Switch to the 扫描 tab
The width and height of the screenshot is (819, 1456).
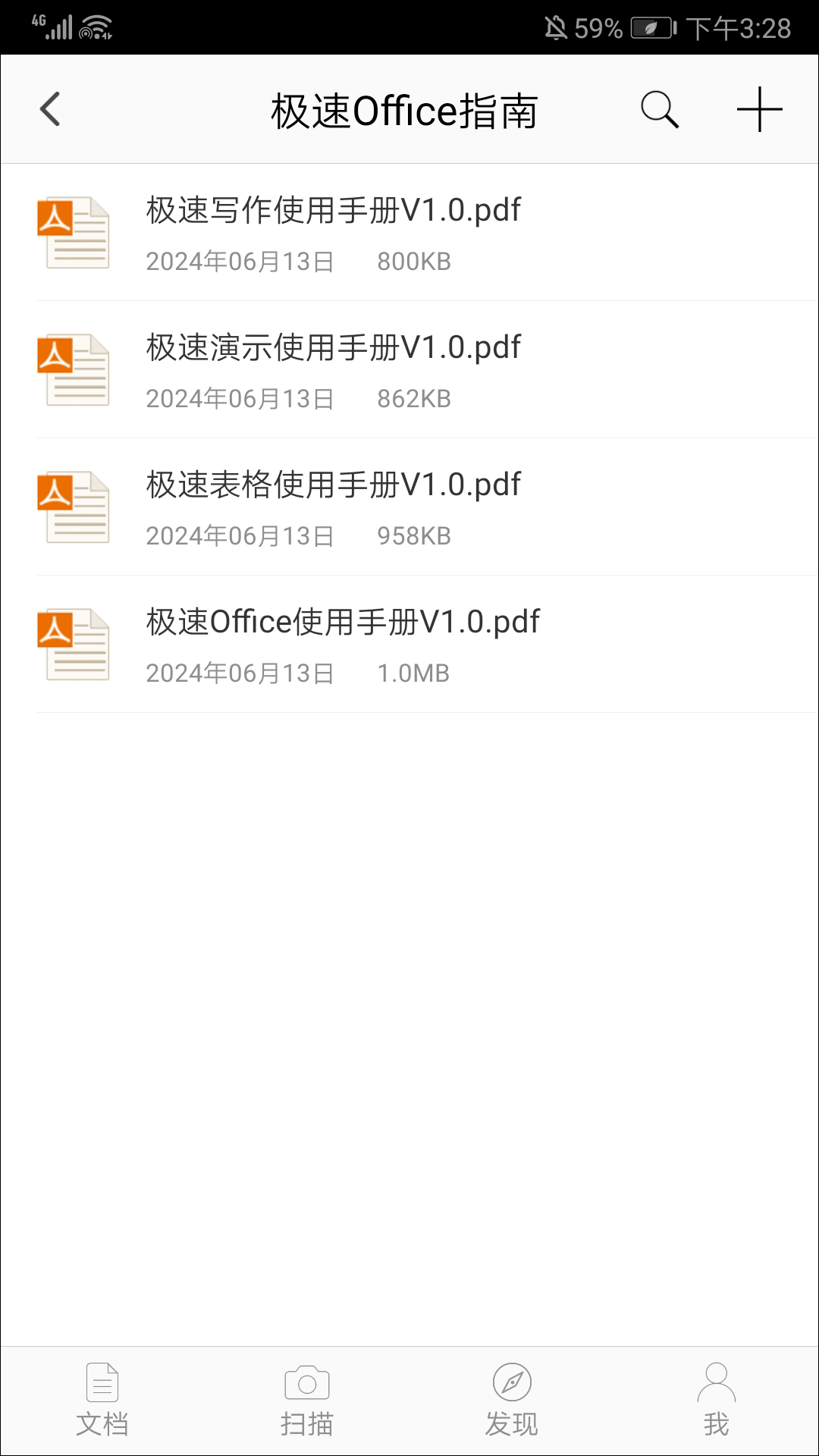pyautogui.click(x=307, y=1400)
